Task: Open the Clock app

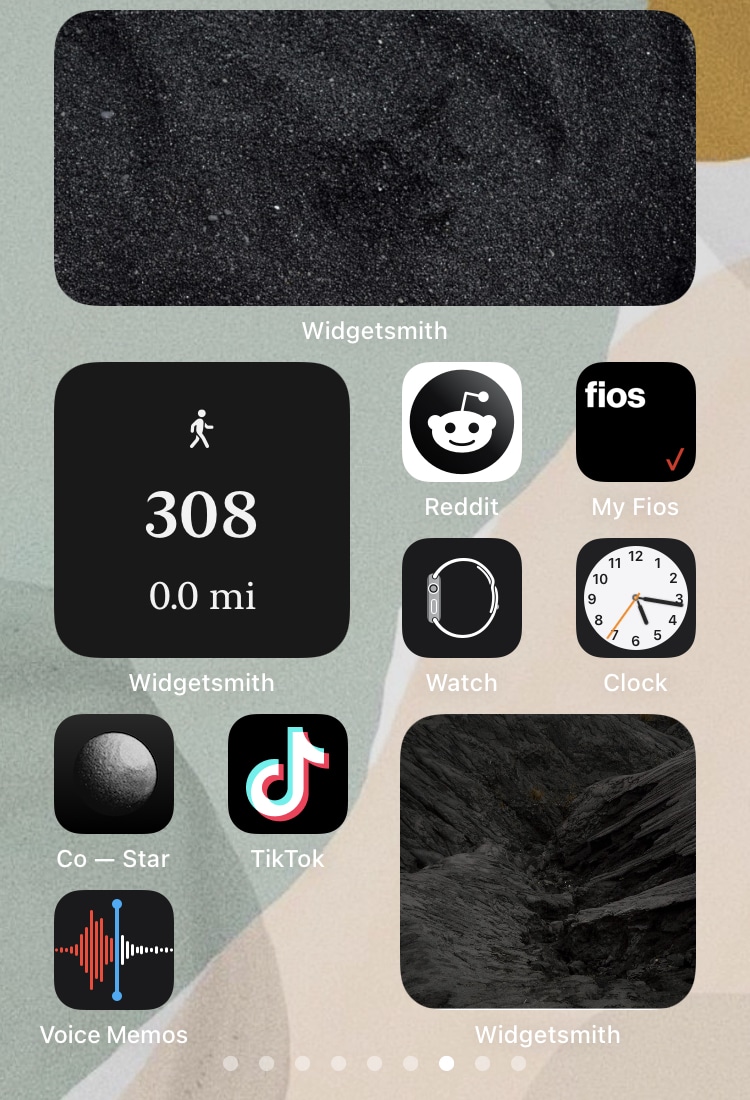Action: (x=635, y=598)
